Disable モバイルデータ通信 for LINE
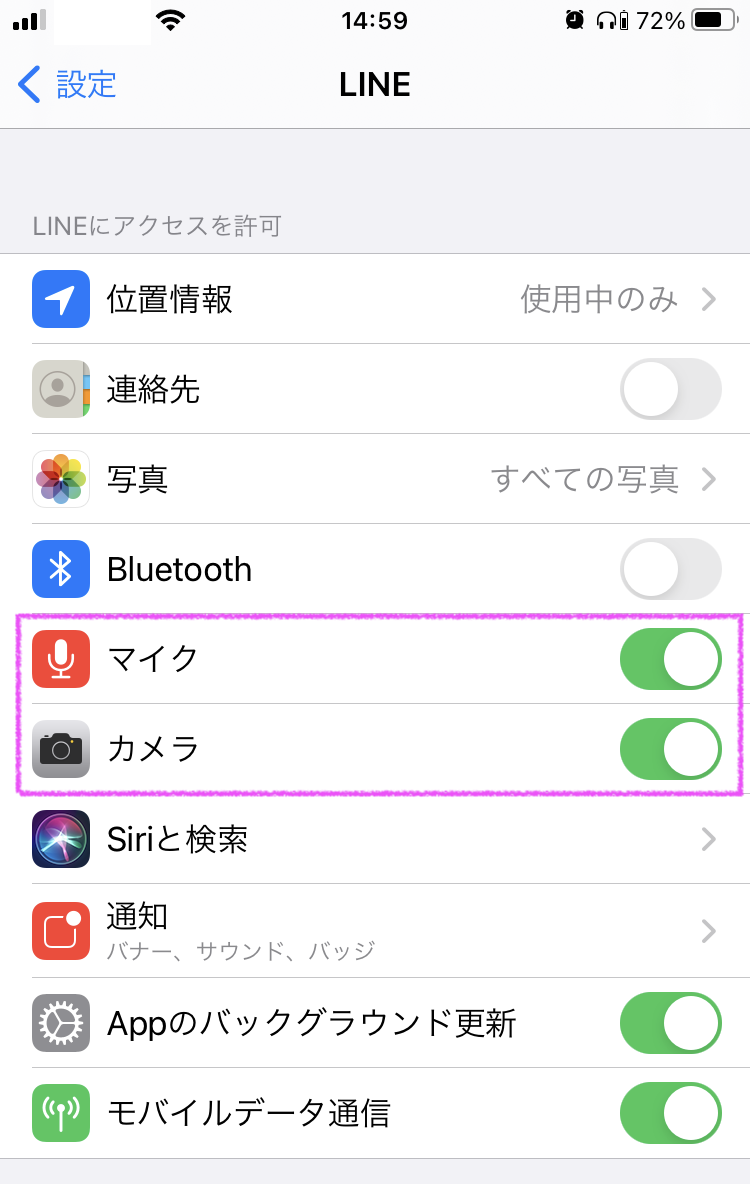The width and height of the screenshot is (750, 1184). [670, 1113]
